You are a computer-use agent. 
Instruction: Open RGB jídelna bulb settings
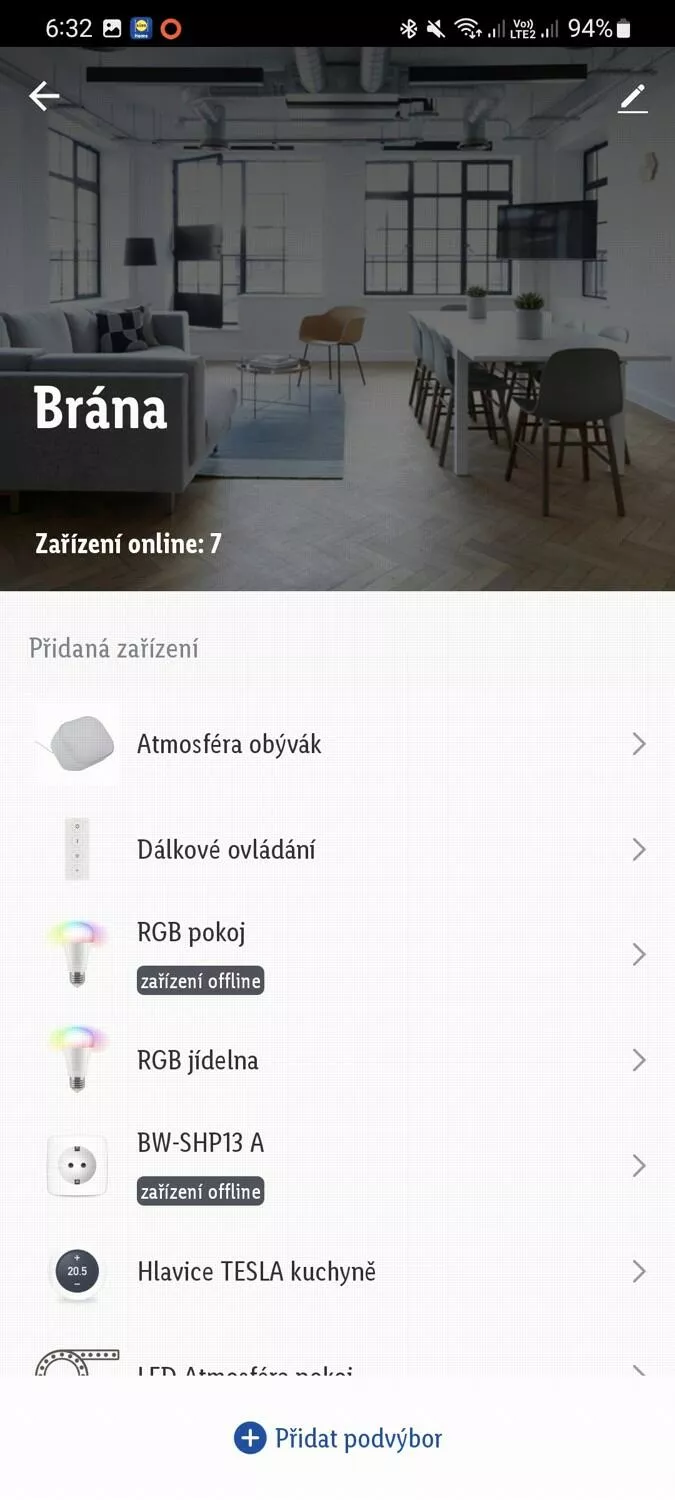(337, 1060)
